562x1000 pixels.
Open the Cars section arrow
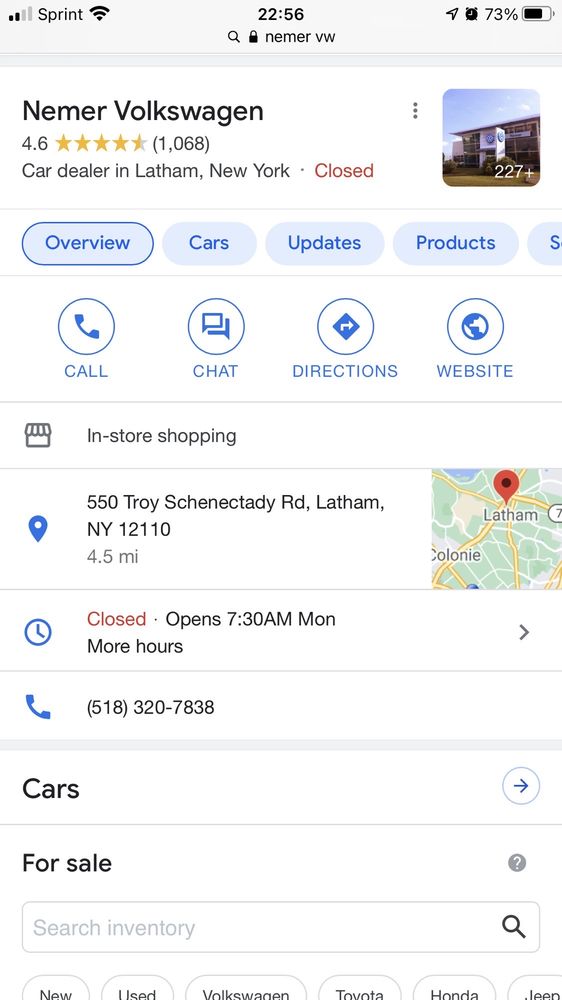[521, 786]
